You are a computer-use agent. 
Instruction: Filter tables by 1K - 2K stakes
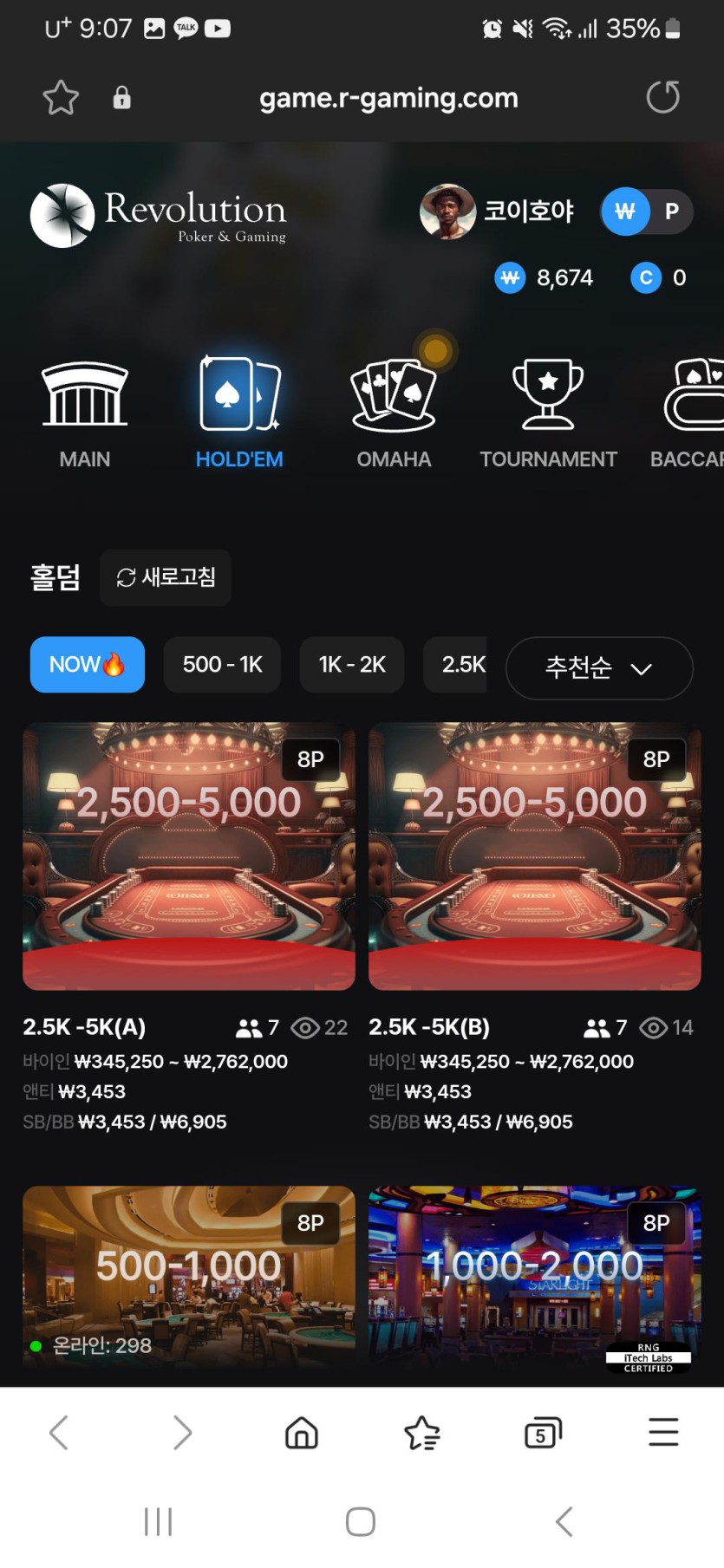(352, 665)
